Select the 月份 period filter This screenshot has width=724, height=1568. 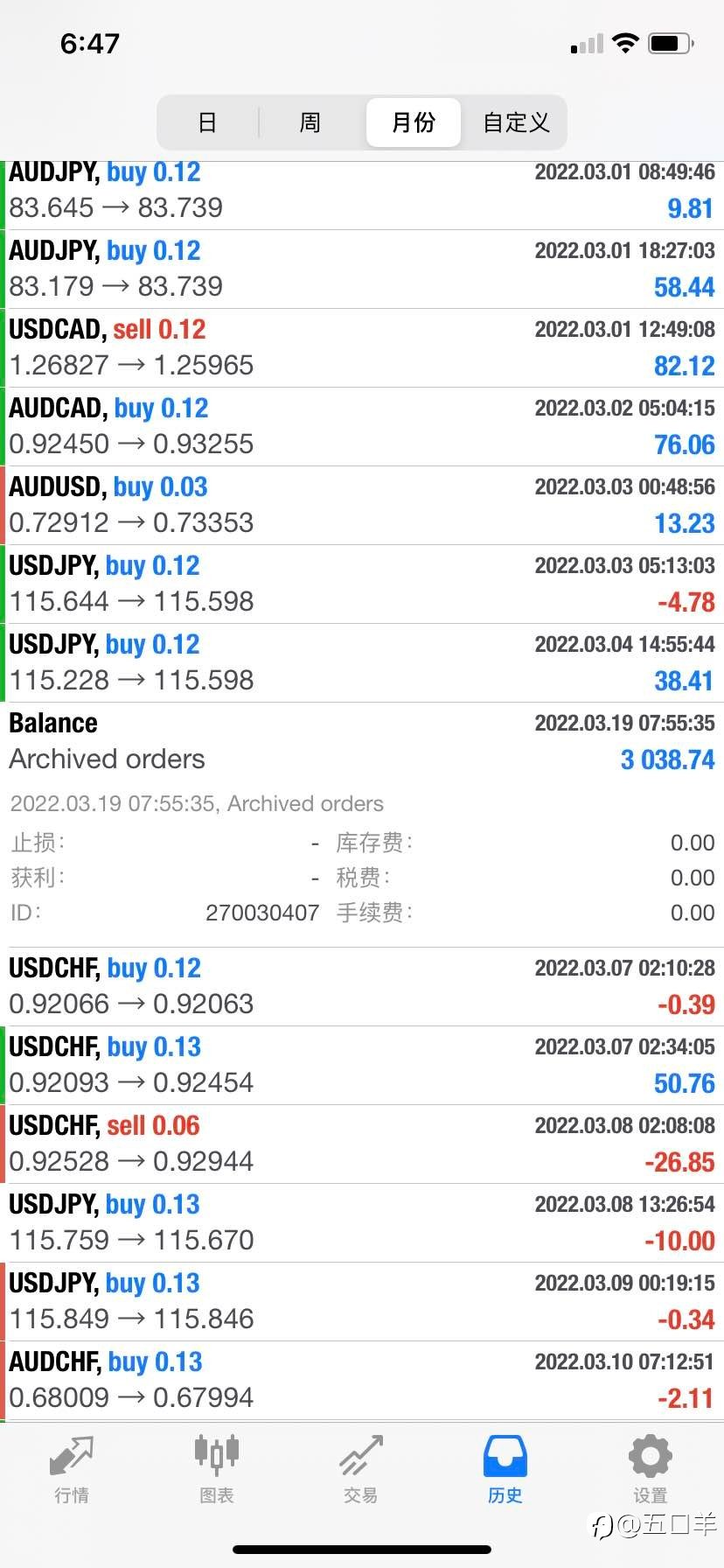pos(413,122)
